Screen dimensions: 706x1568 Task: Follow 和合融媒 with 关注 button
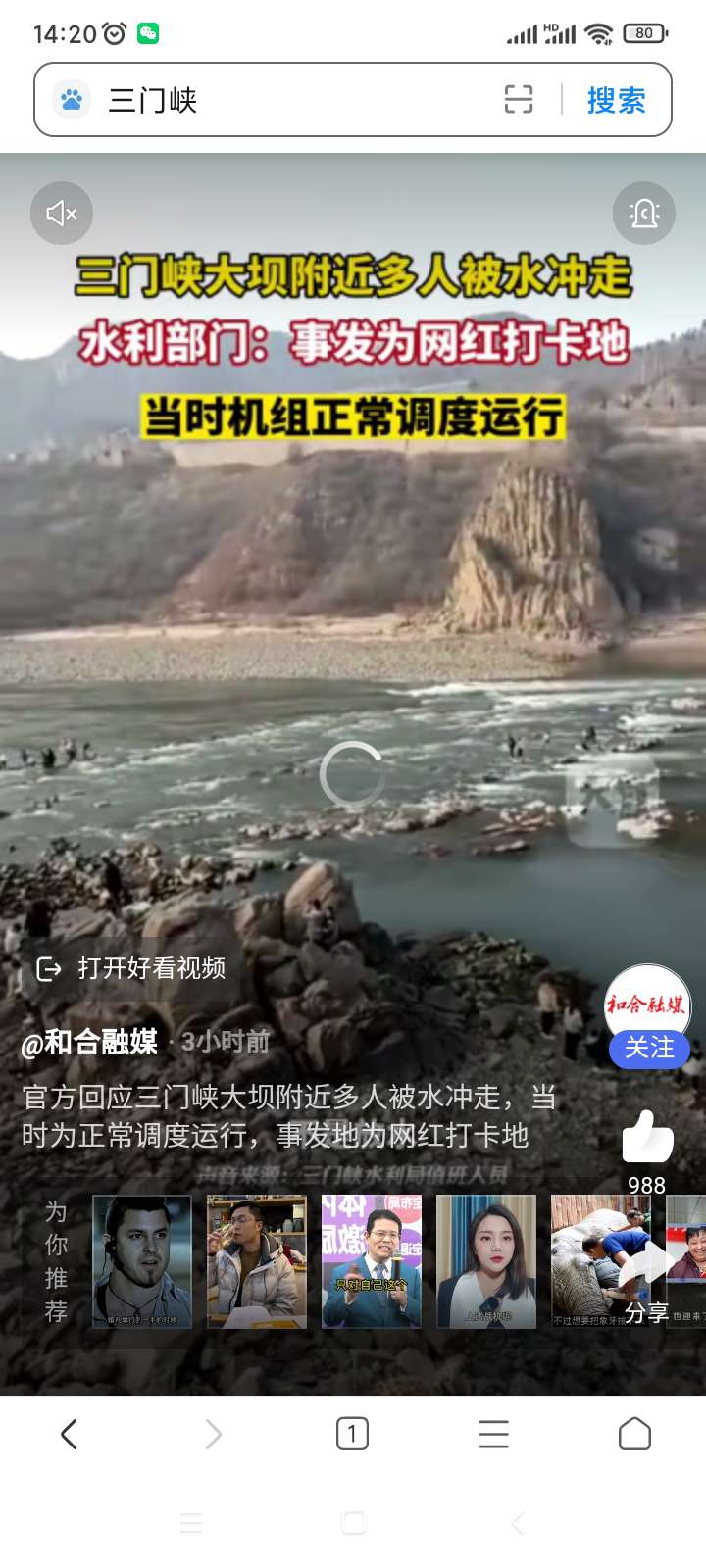(x=649, y=1048)
